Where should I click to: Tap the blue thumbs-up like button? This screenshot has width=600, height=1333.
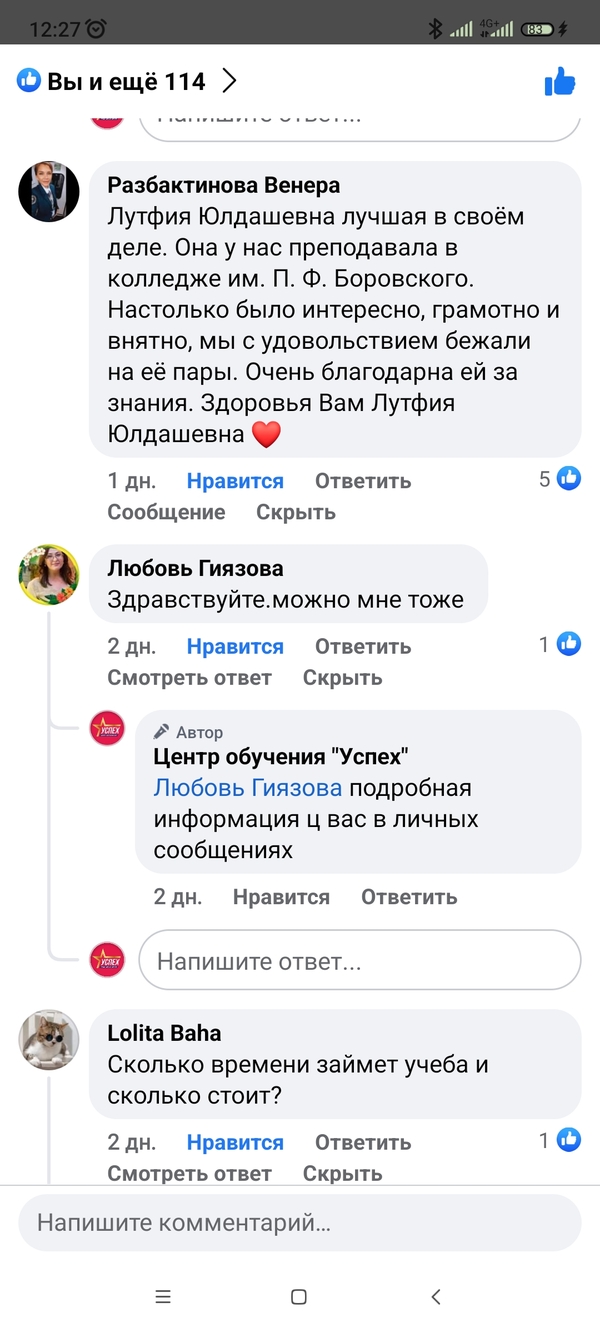pyautogui.click(x=560, y=82)
